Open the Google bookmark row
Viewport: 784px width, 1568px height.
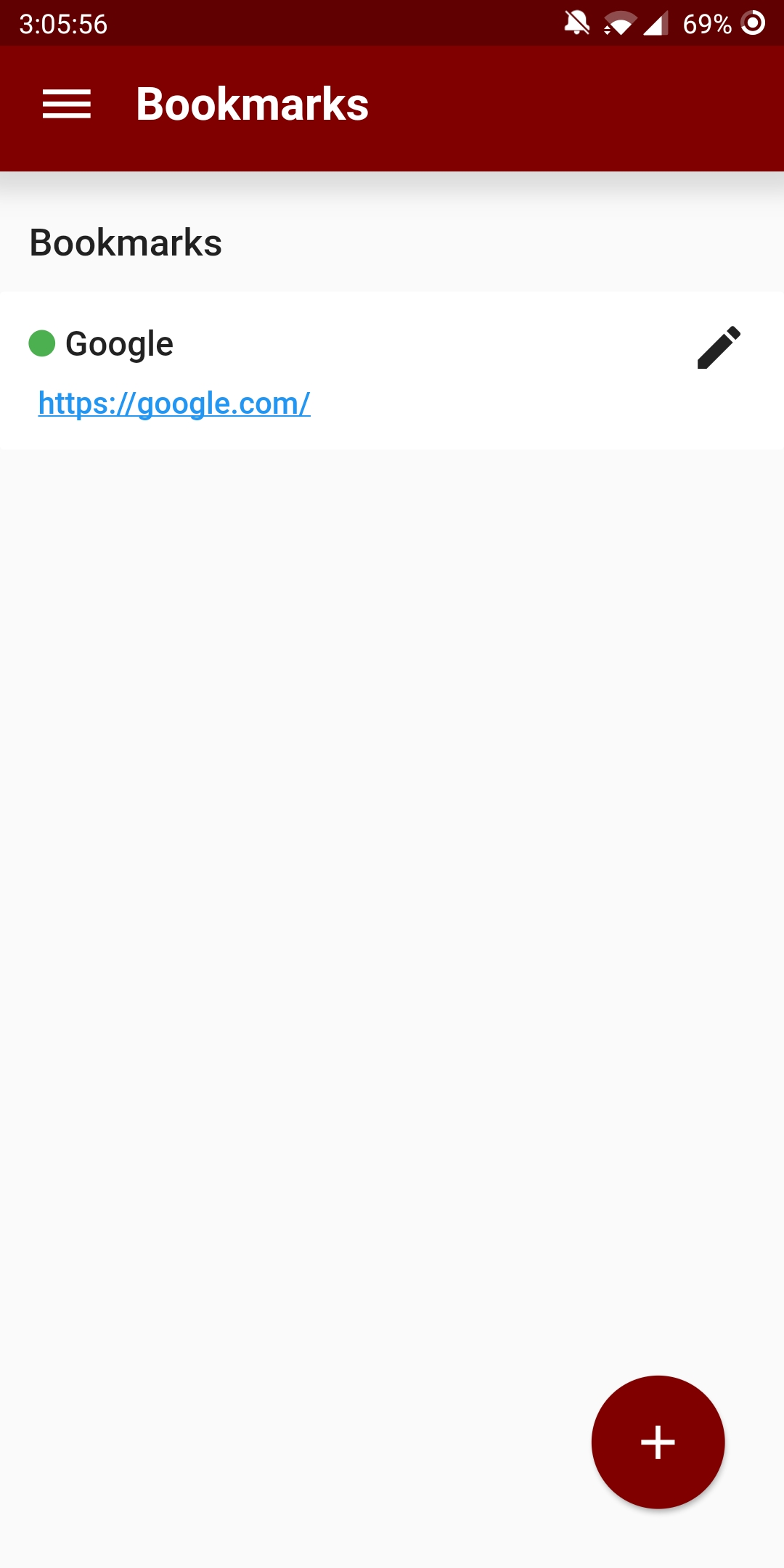[x=392, y=371]
